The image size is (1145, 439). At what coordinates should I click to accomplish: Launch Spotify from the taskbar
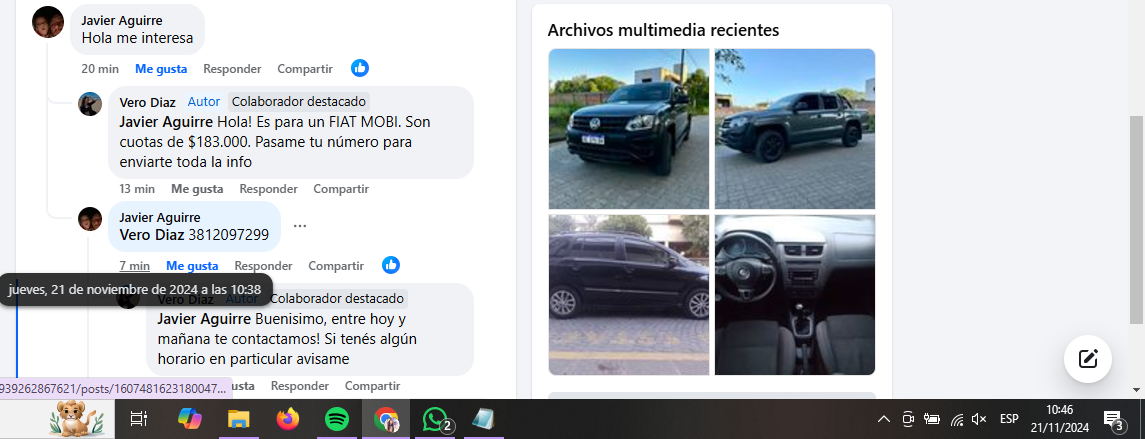[337, 420]
